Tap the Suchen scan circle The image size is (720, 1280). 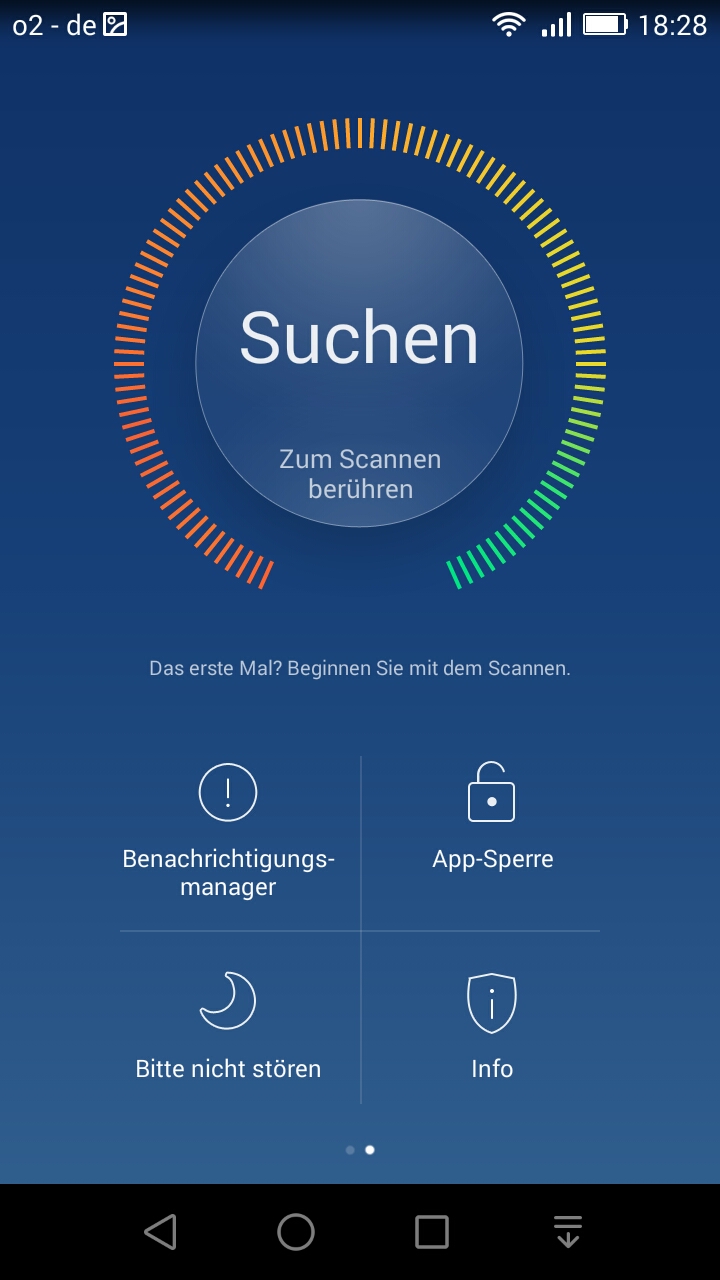359,363
